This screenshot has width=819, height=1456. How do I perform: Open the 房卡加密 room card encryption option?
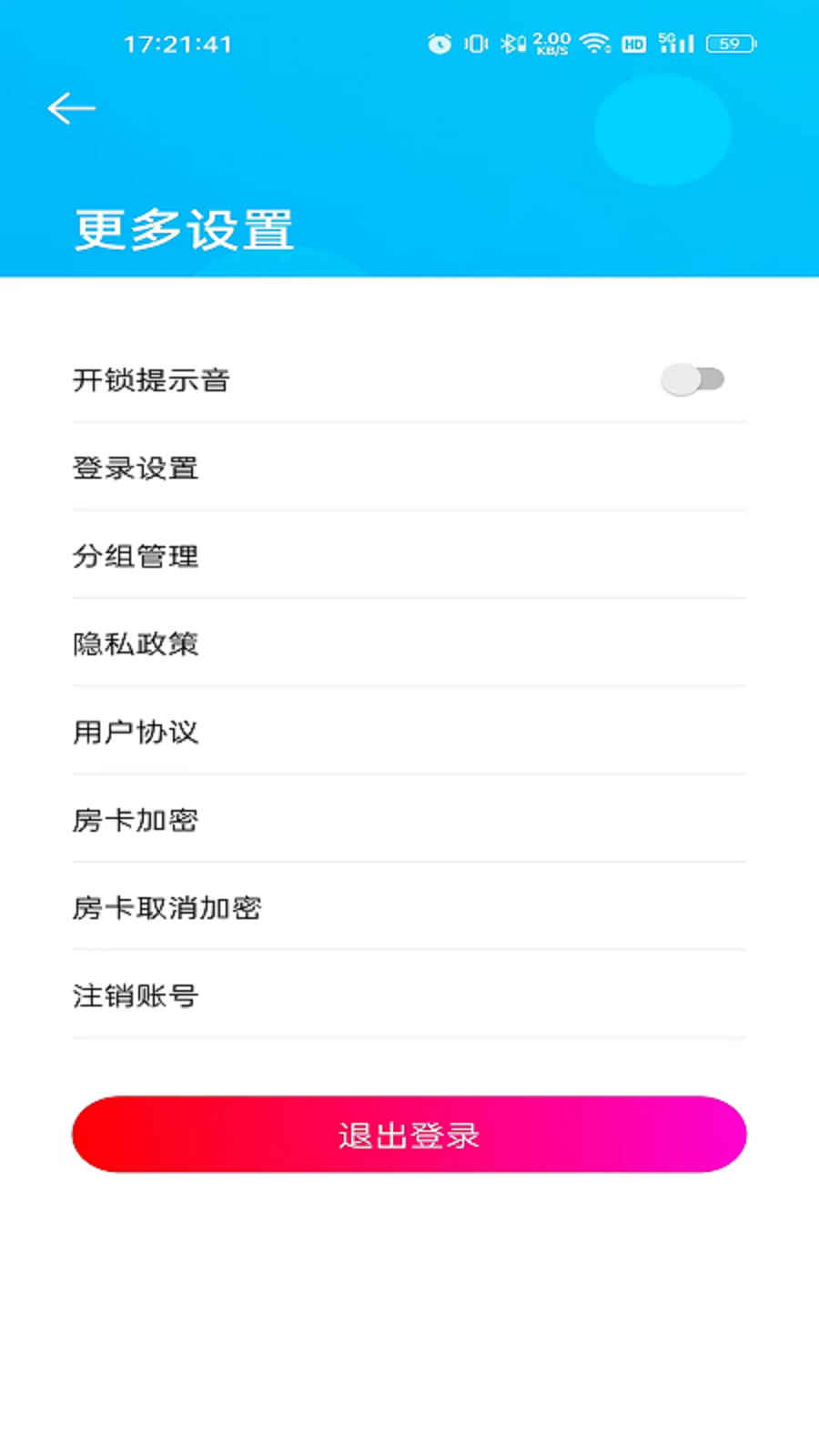(x=409, y=820)
